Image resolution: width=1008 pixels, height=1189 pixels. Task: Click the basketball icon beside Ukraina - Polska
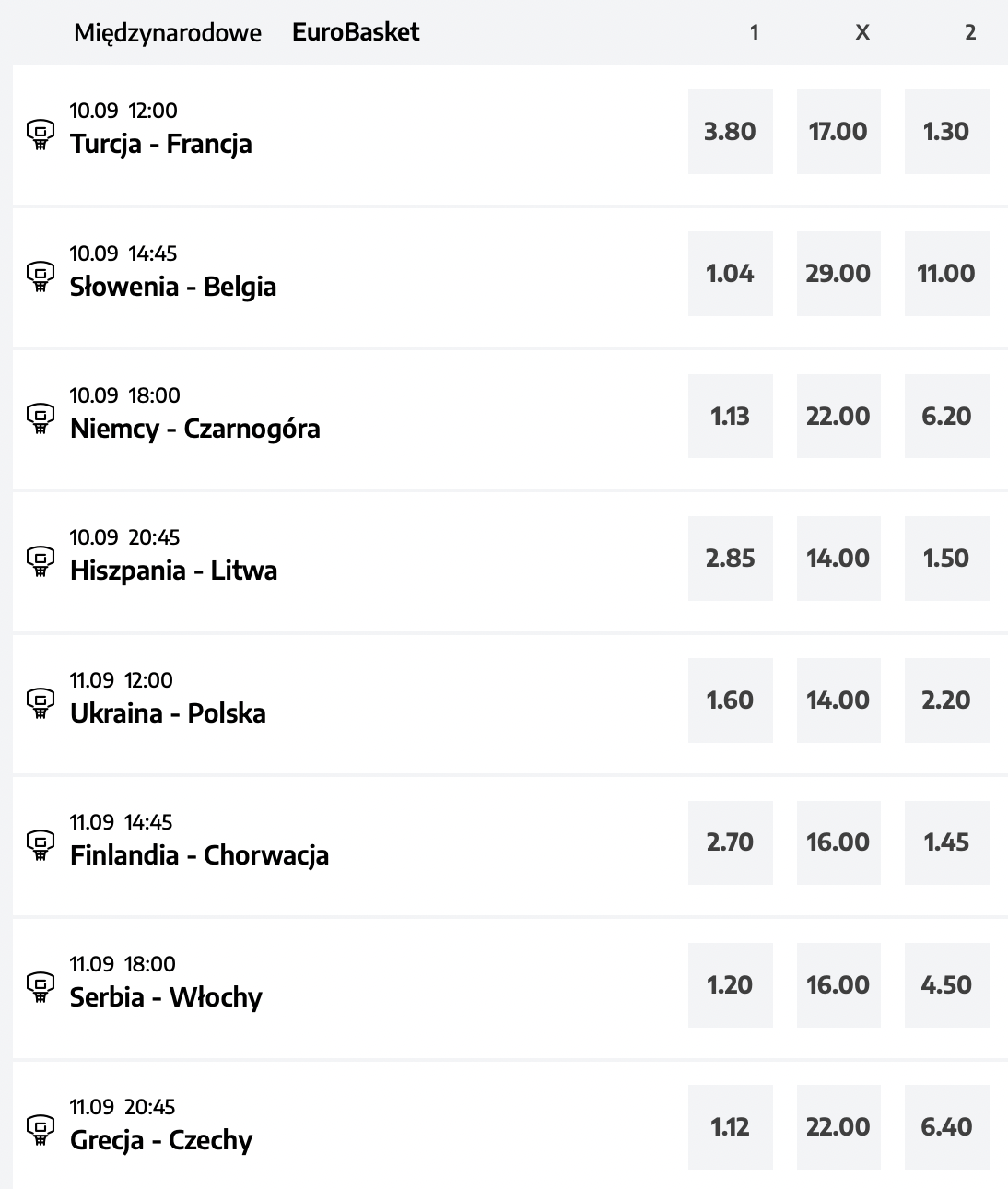[41, 701]
